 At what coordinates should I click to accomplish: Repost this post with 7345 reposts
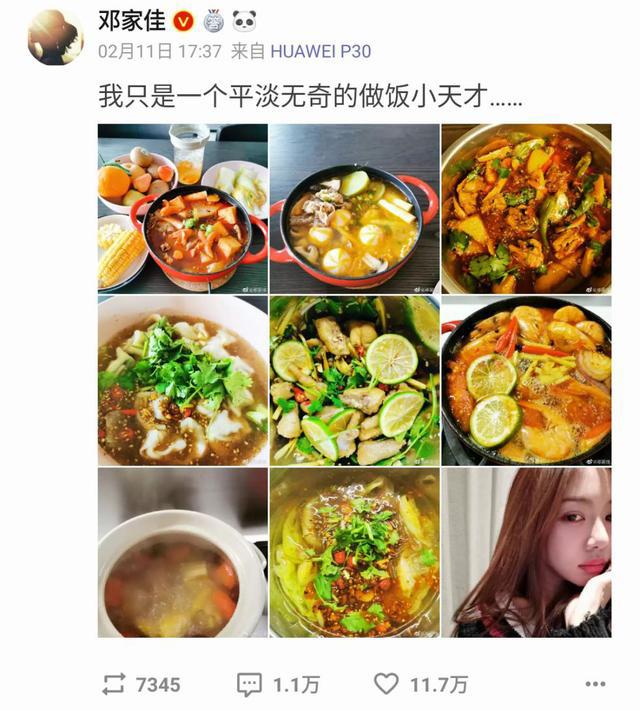[x=141, y=684]
